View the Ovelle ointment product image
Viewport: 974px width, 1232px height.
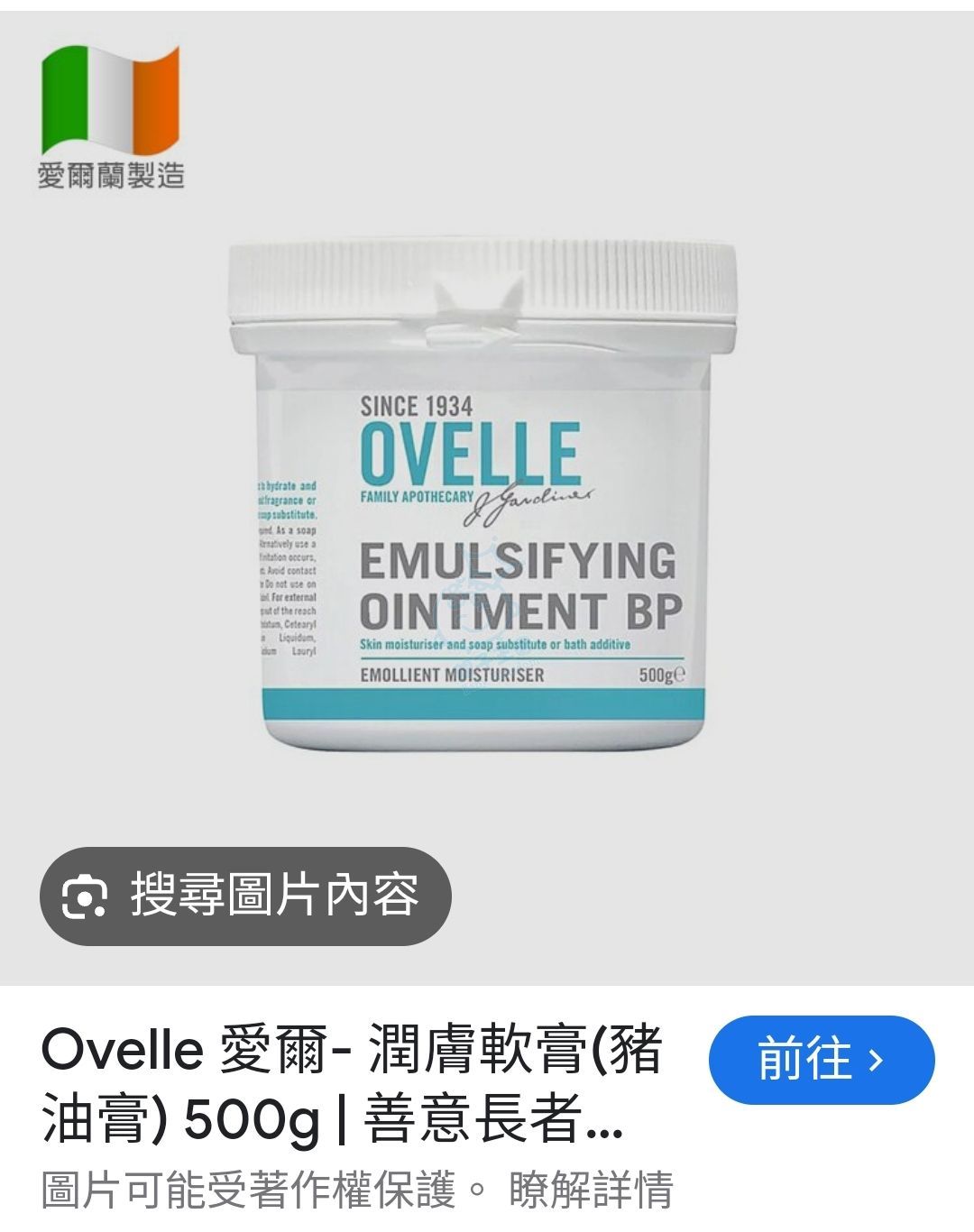coord(485,496)
